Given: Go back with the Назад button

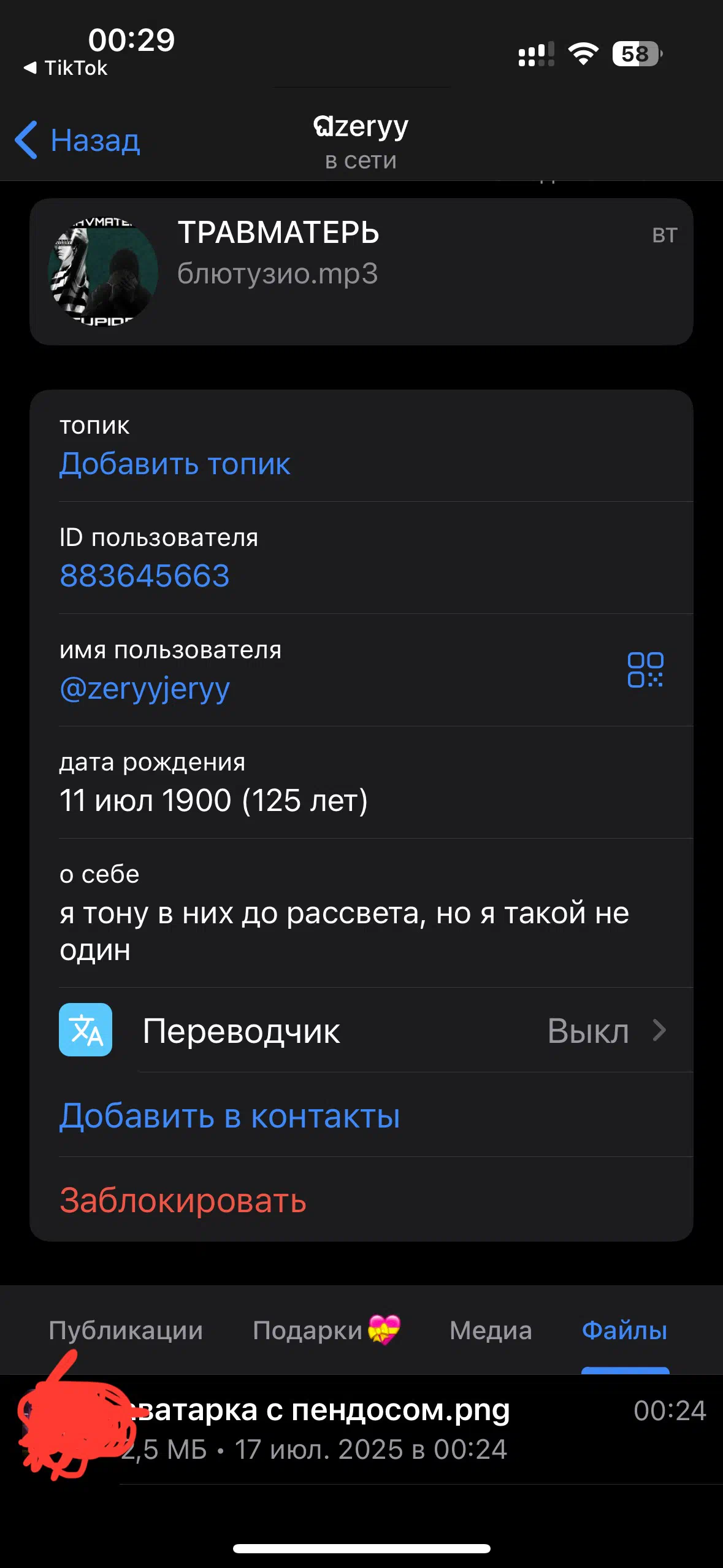Looking at the screenshot, I should (78, 140).
